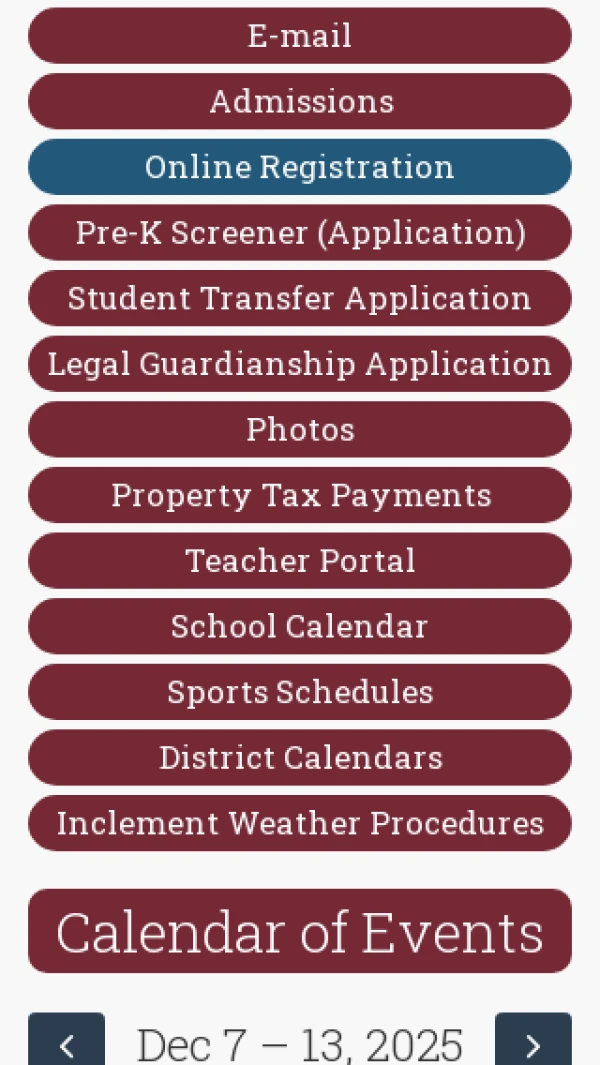Check Sports Schedules
Viewport: 600px width, 1065px height.
point(300,692)
